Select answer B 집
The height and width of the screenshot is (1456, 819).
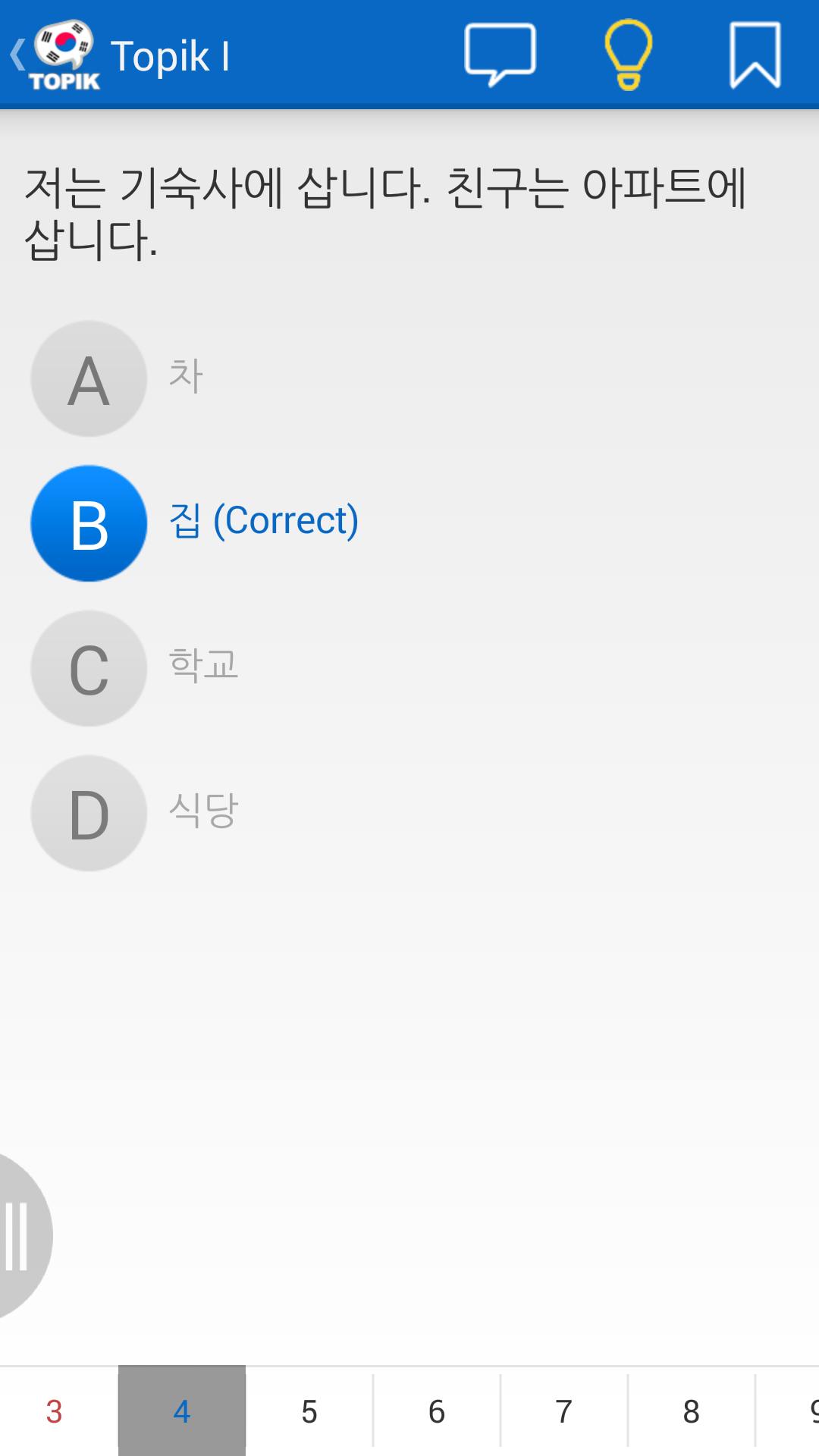(89, 523)
